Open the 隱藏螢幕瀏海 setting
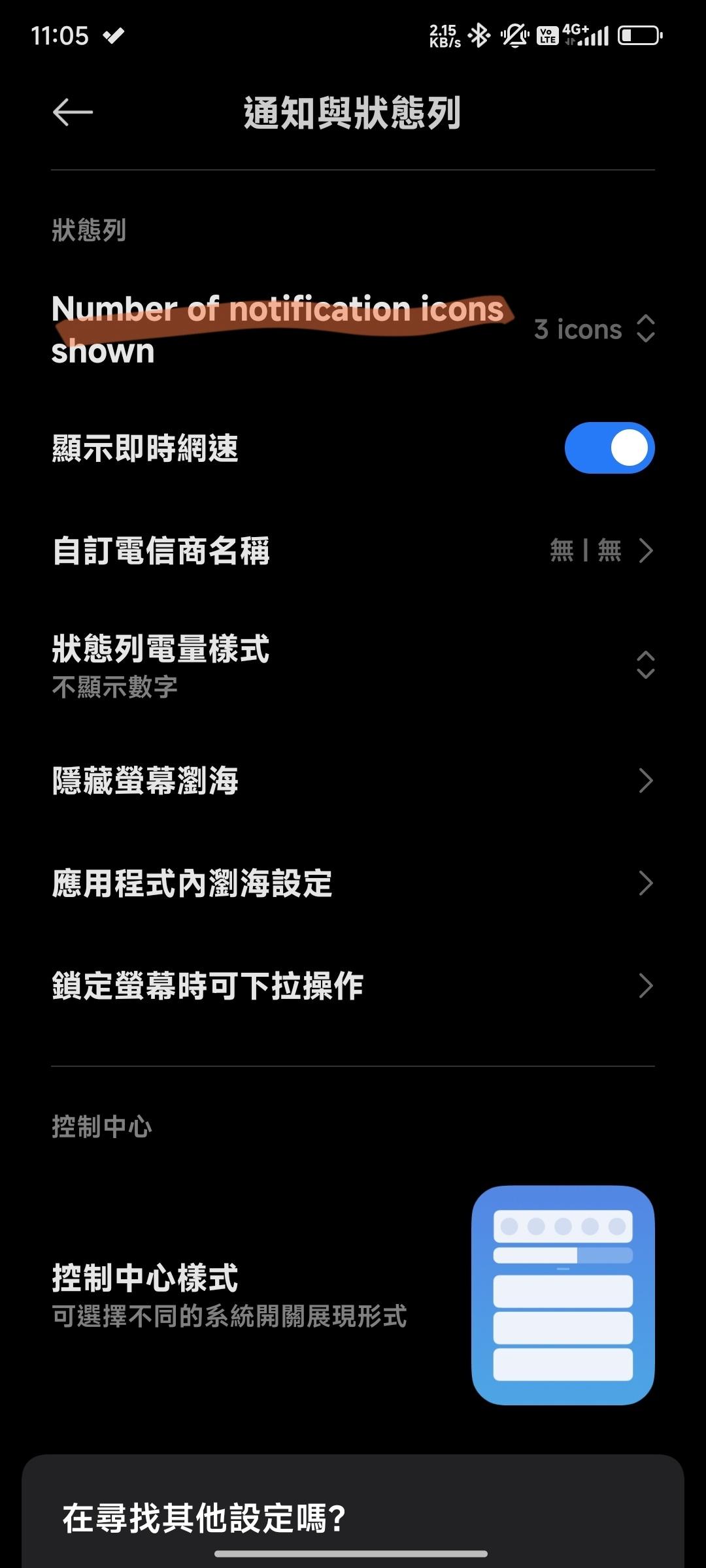Image resolution: width=706 pixels, height=1568 pixels. pyautogui.click(x=353, y=781)
